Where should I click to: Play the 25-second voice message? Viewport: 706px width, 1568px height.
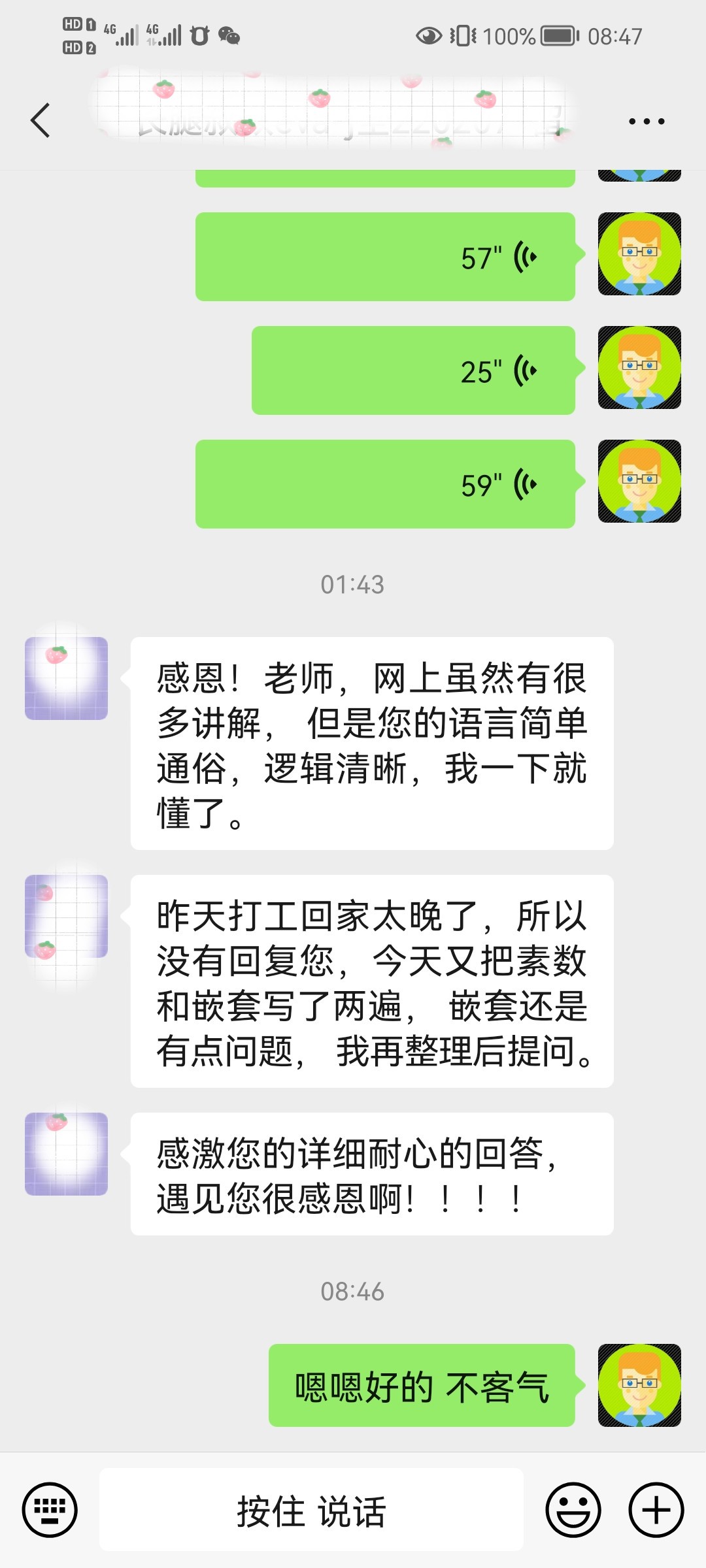click(412, 369)
